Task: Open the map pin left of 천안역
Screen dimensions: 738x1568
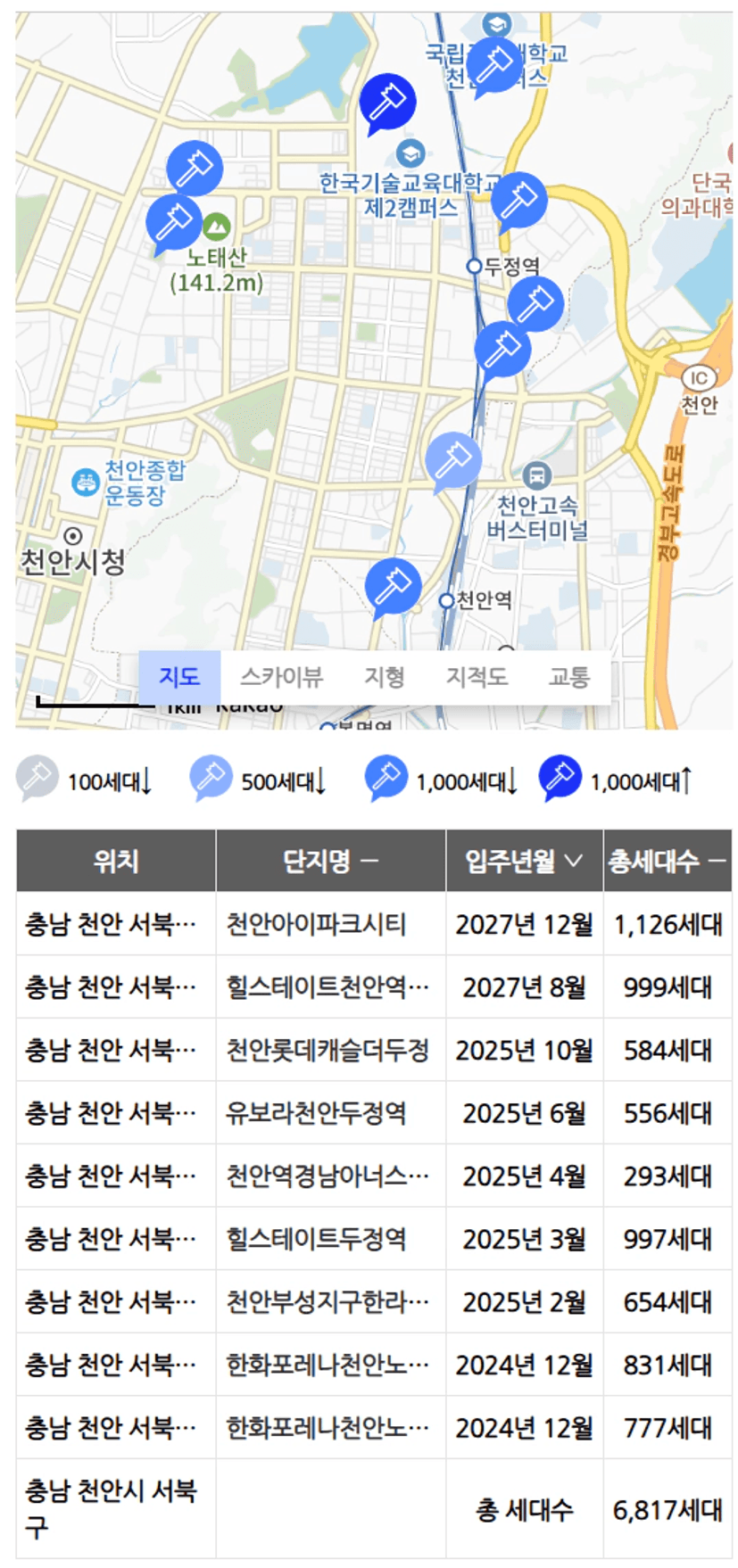Action: (x=393, y=588)
